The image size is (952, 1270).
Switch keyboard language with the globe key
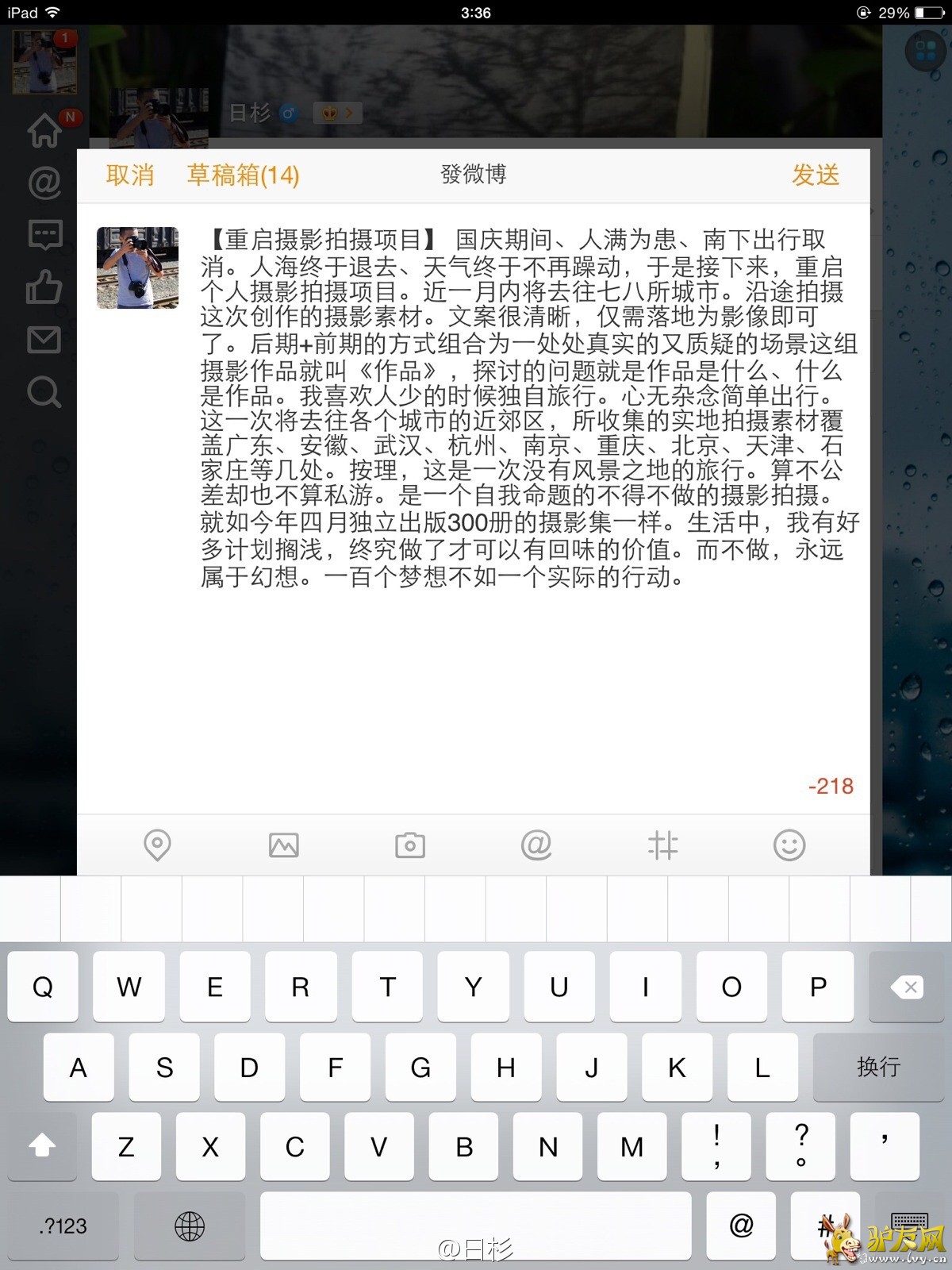pos(189,1226)
